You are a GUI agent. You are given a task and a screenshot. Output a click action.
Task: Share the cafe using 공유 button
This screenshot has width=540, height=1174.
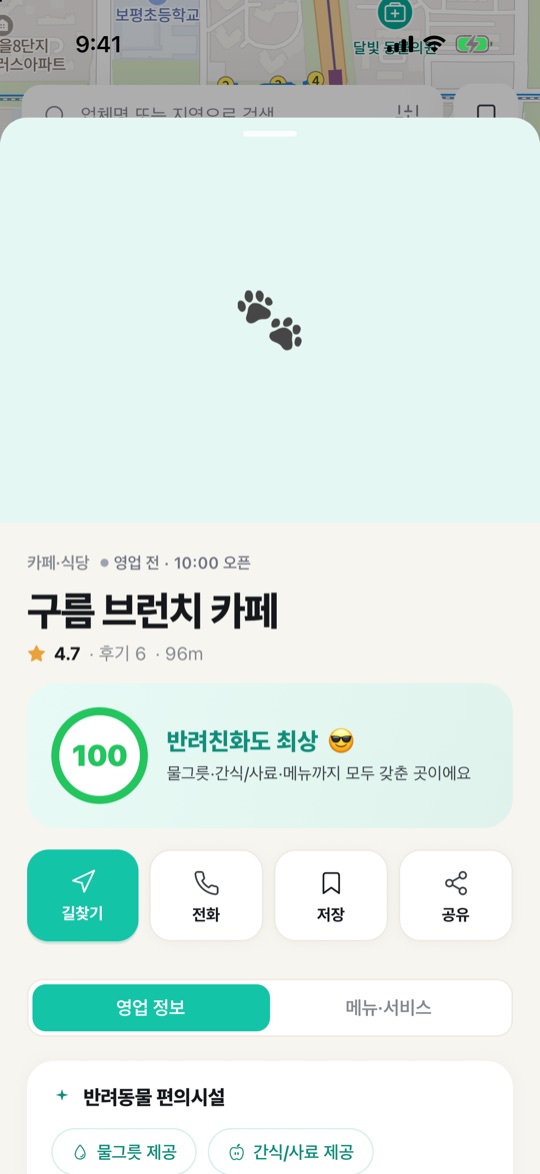point(455,895)
